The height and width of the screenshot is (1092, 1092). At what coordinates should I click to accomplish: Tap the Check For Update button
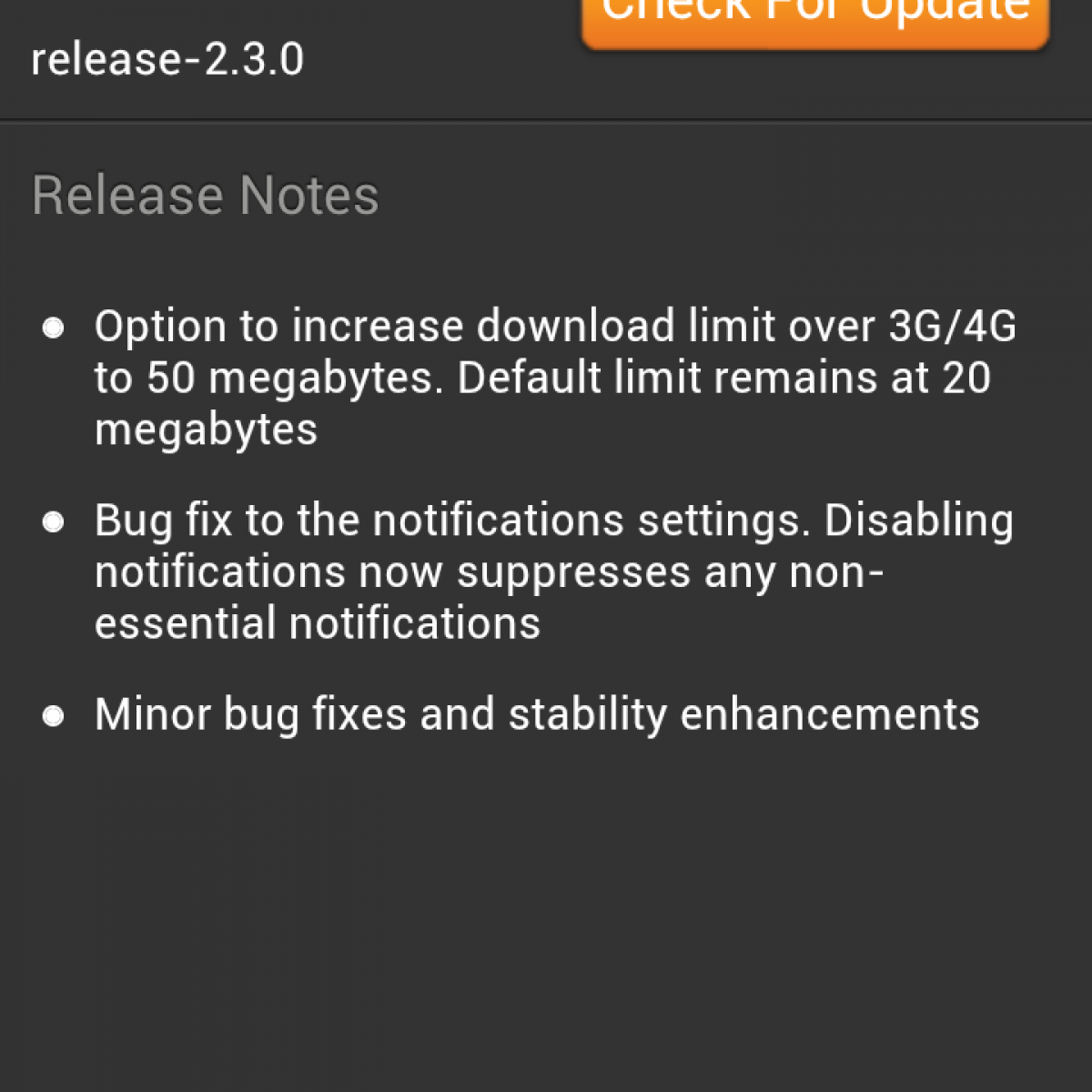point(815,18)
